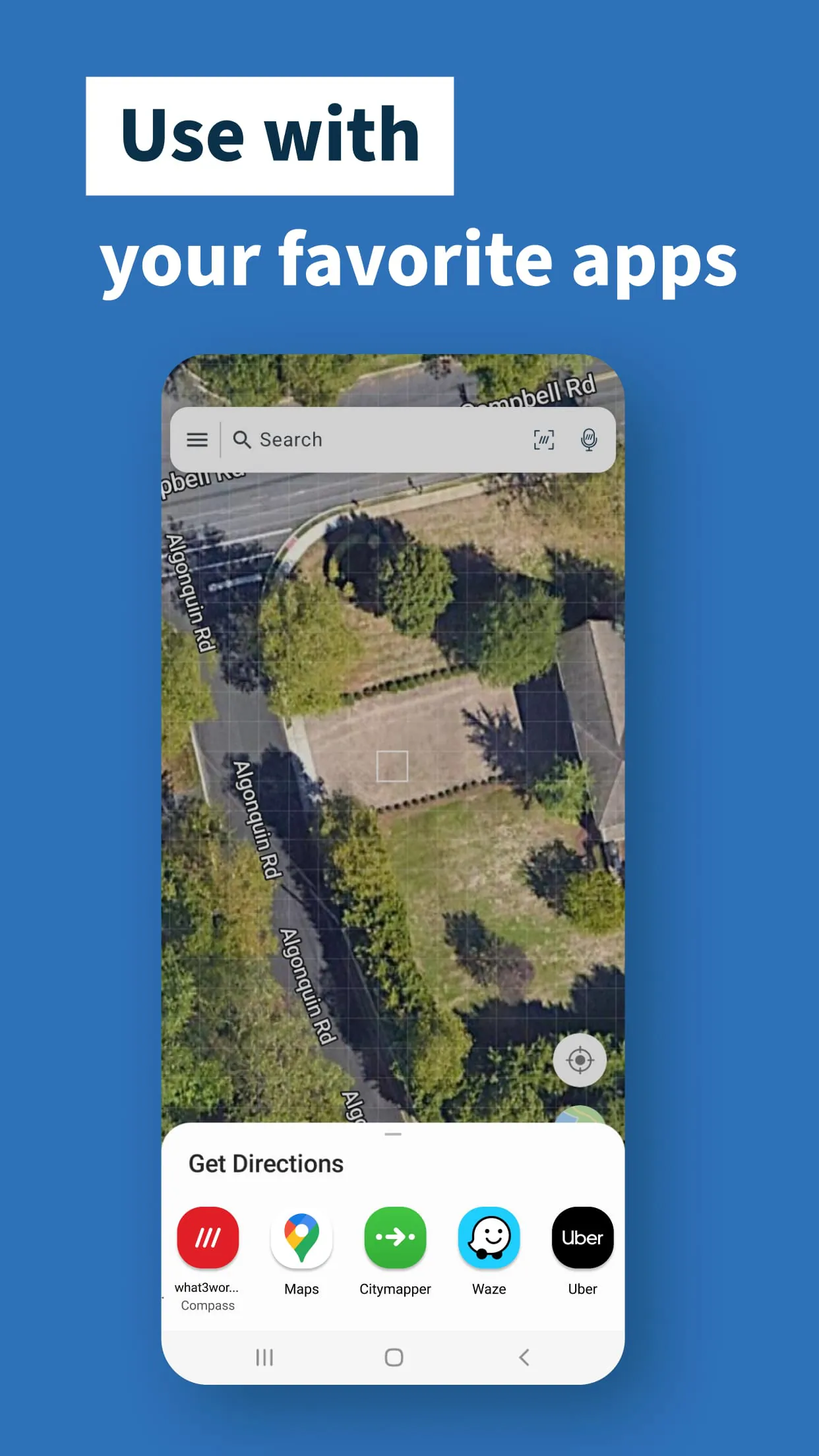This screenshot has width=819, height=1456.
Task: Tap the search magnifier icon
Action: pyautogui.click(x=242, y=439)
